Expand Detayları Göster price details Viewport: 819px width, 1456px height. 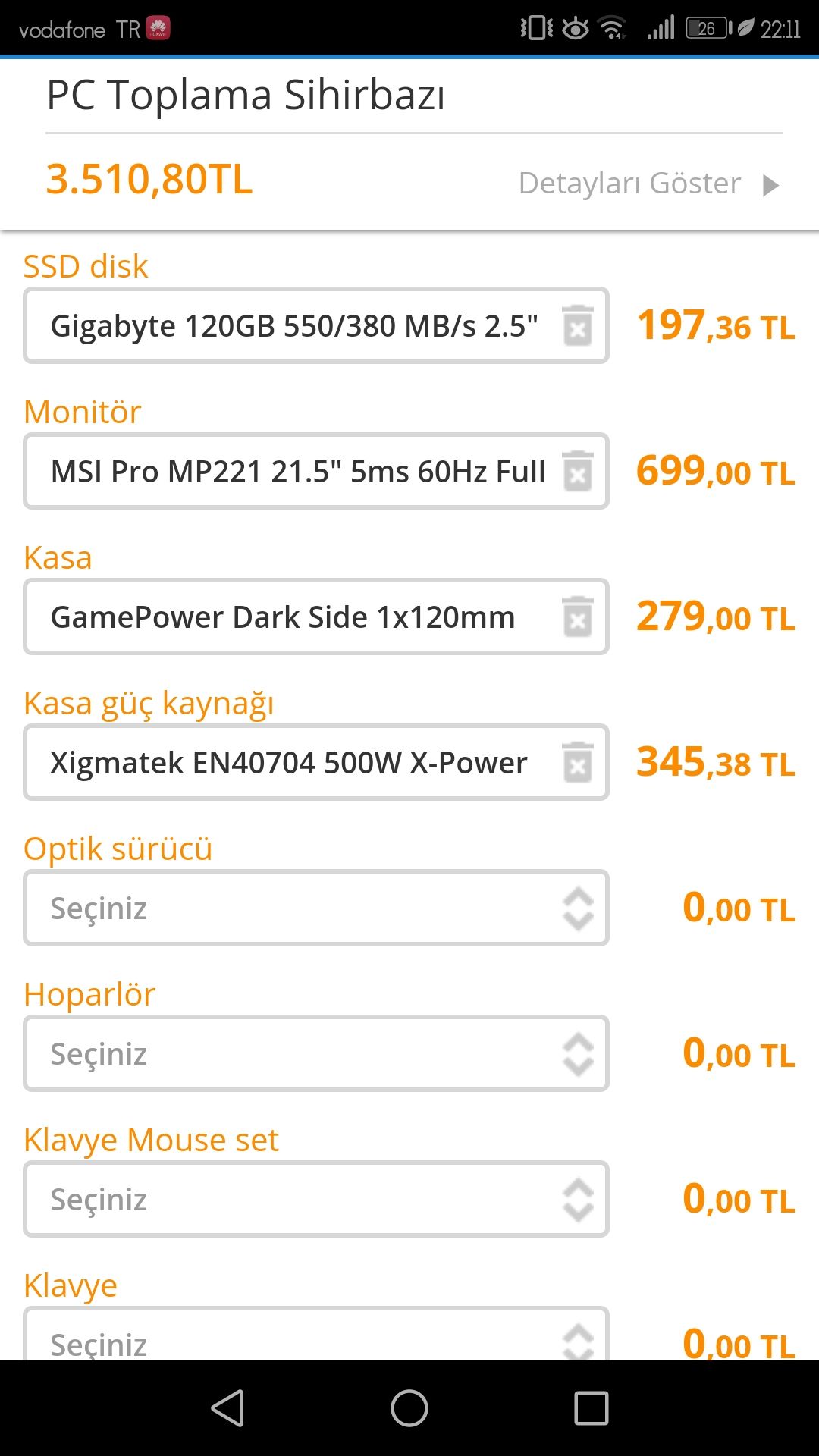pos(648,184)
